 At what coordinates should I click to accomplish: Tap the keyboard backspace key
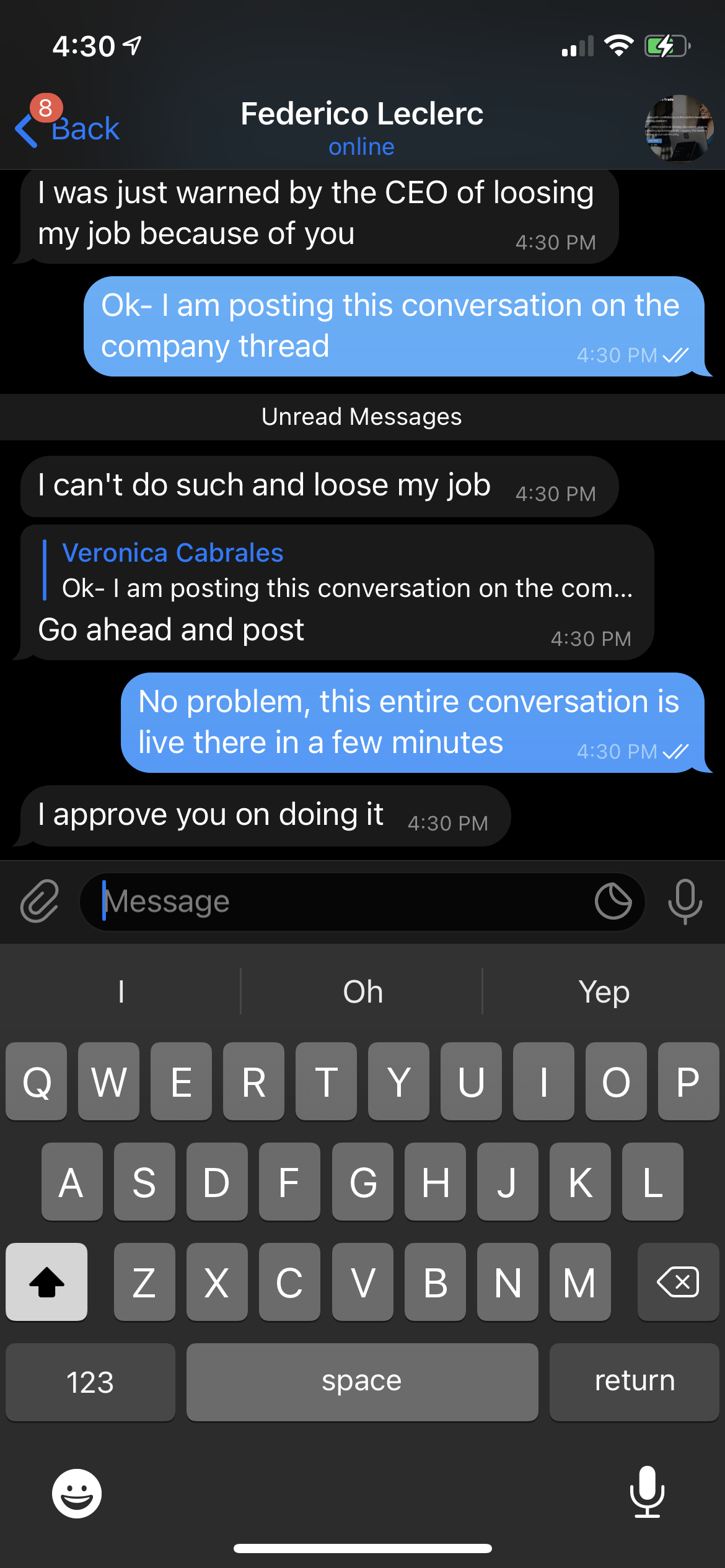[677, 1282]
